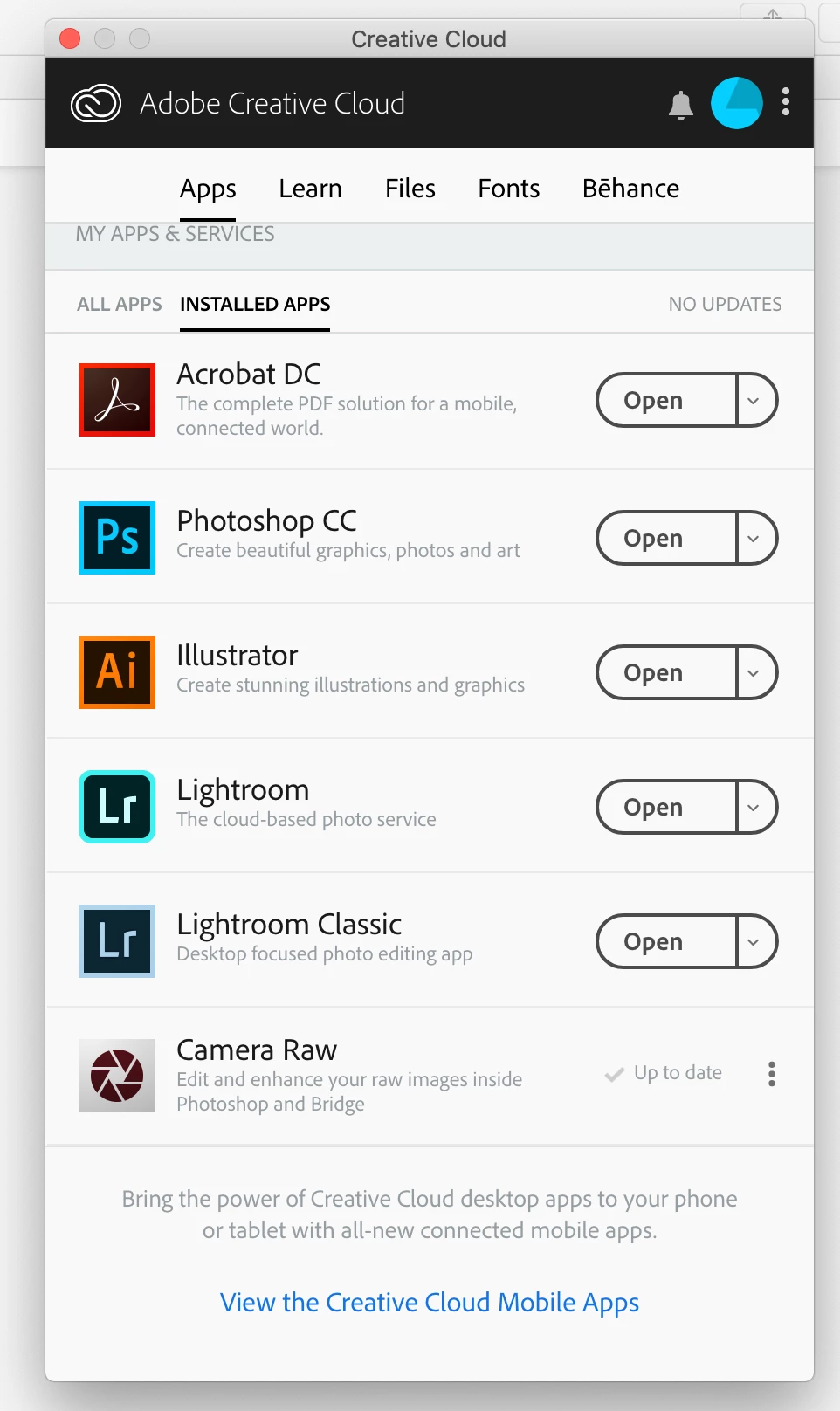Open the header overflow menu
Viewport: 840px width, 1411px height.
(x=786, y=102)
